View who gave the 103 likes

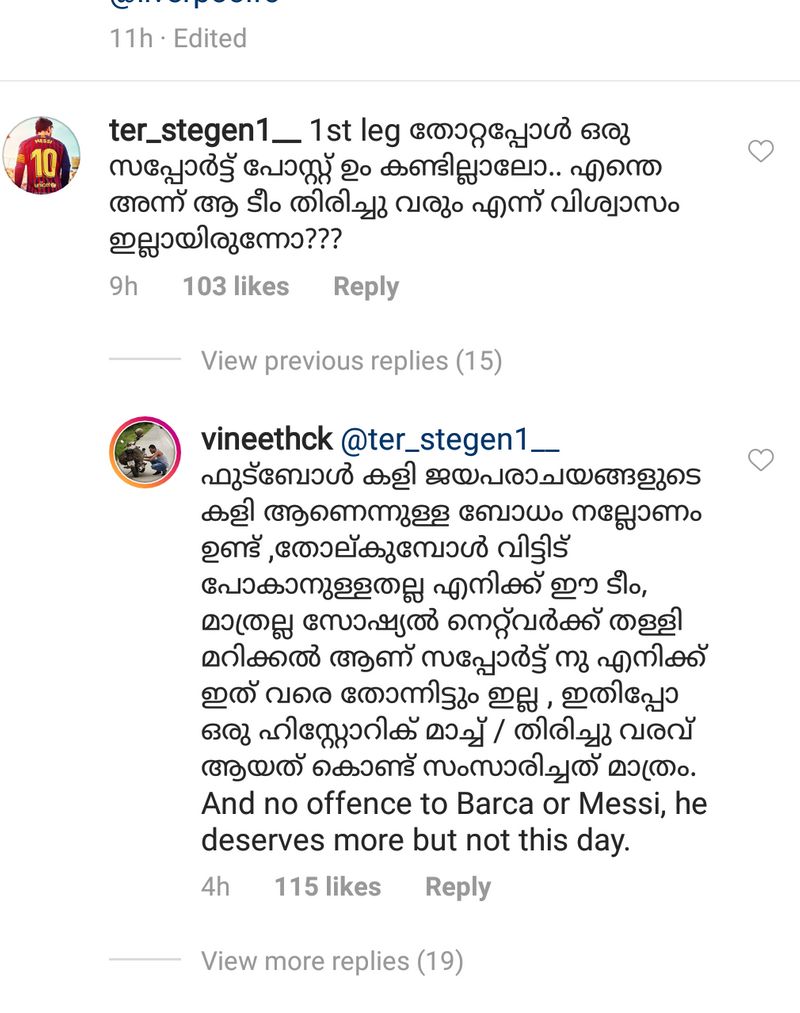click(235, 287)
